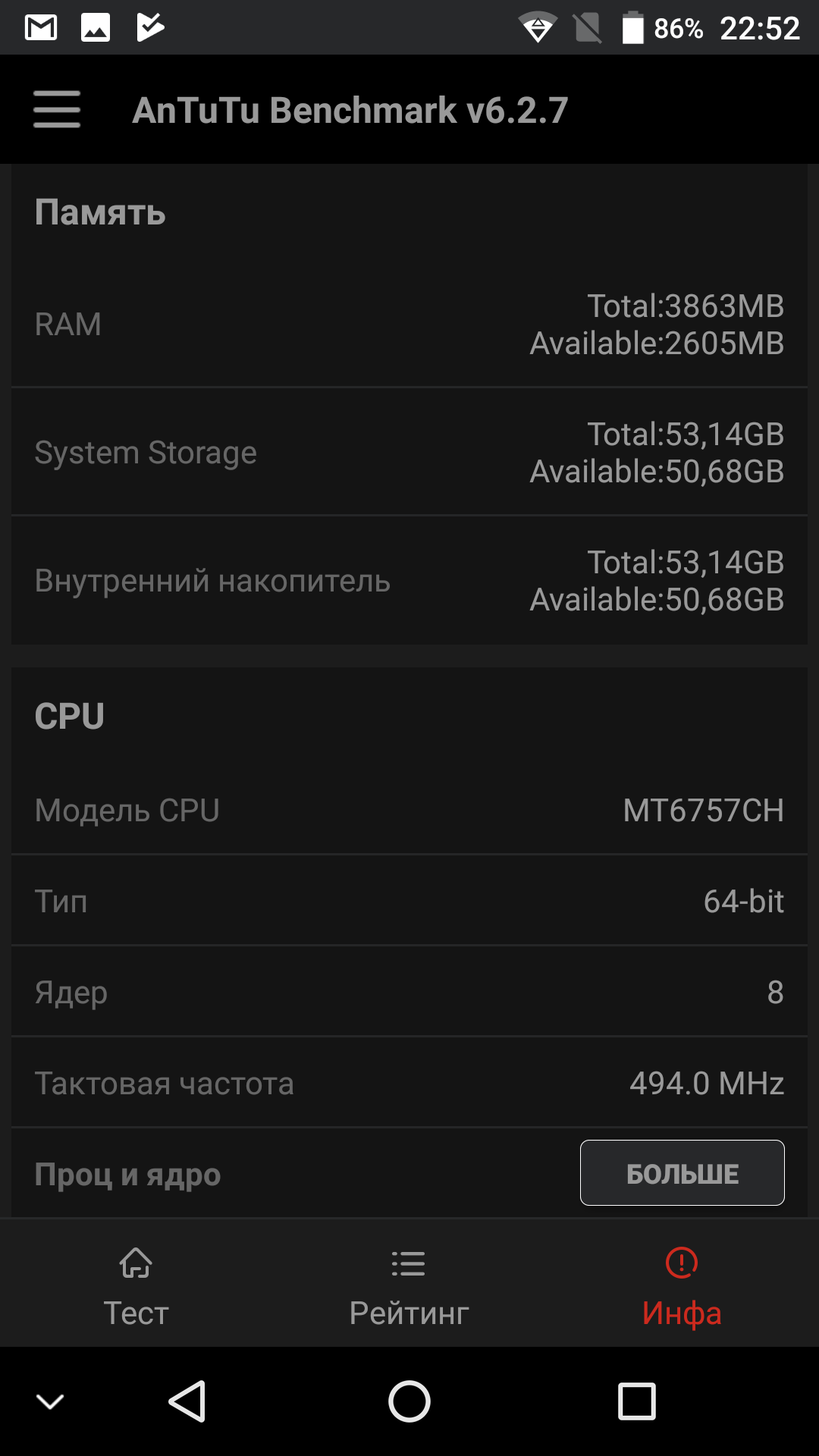Hide the navigation bar with the down chevron
The image size is (819, 1456).
point(50,1401)
